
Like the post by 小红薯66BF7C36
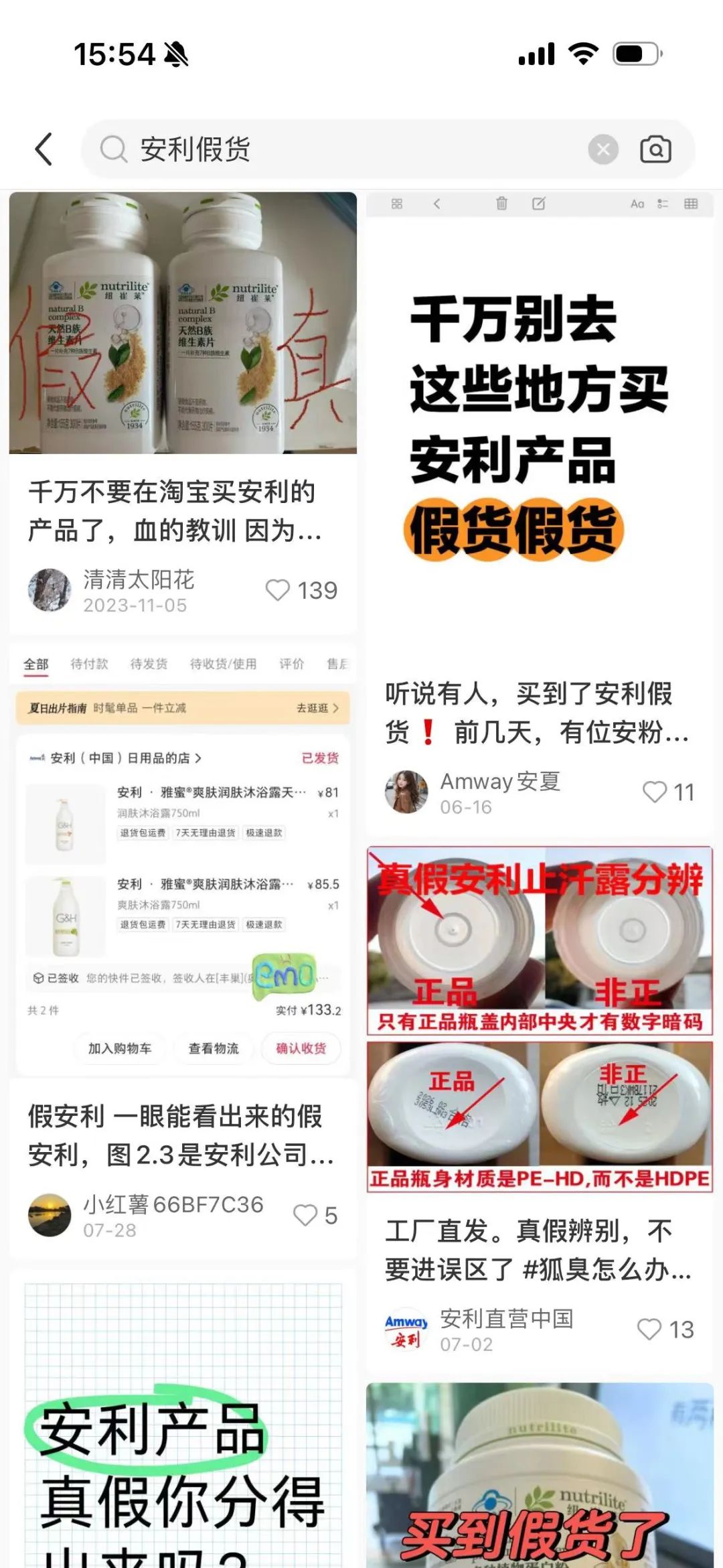306,1216
